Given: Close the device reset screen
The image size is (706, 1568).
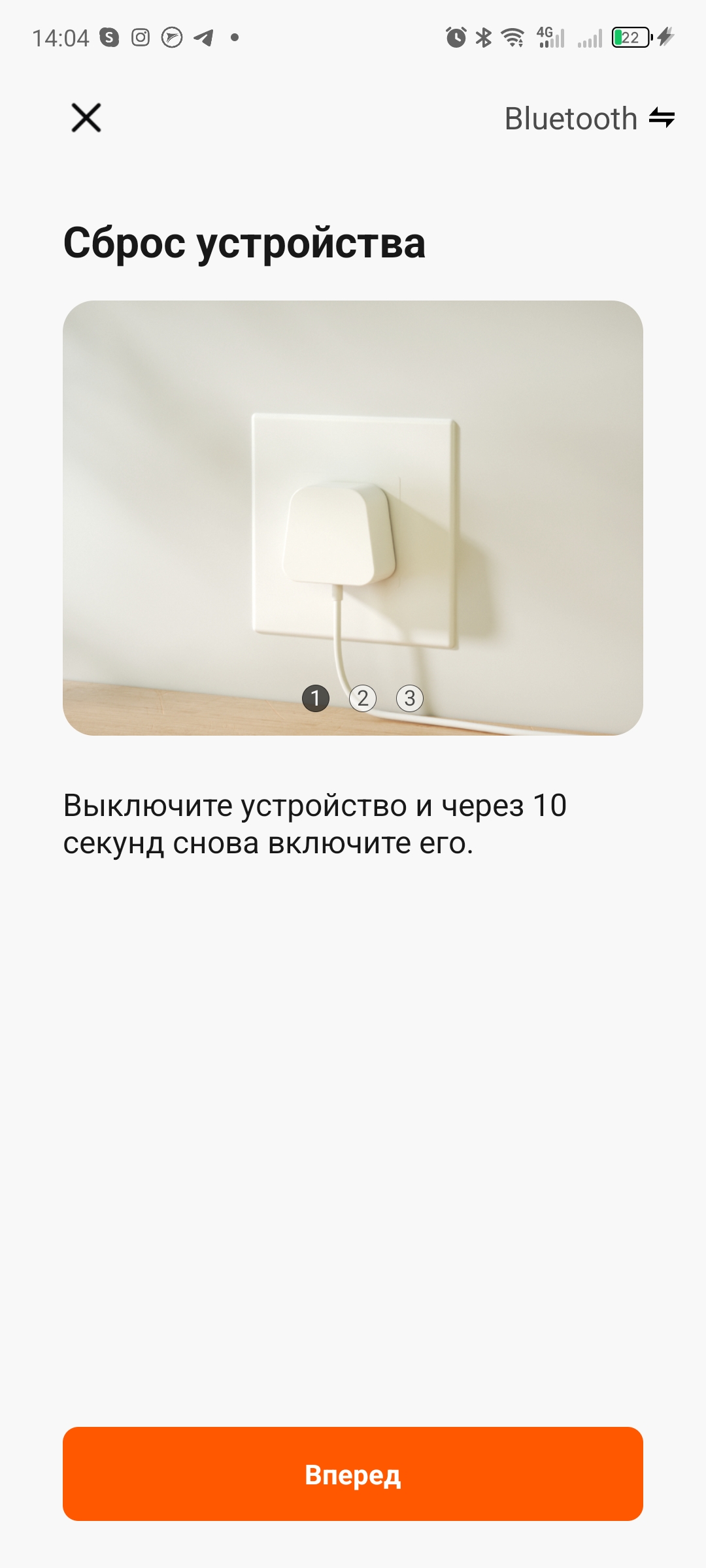Looking at the screenshot, I should [x=86, y=118].
